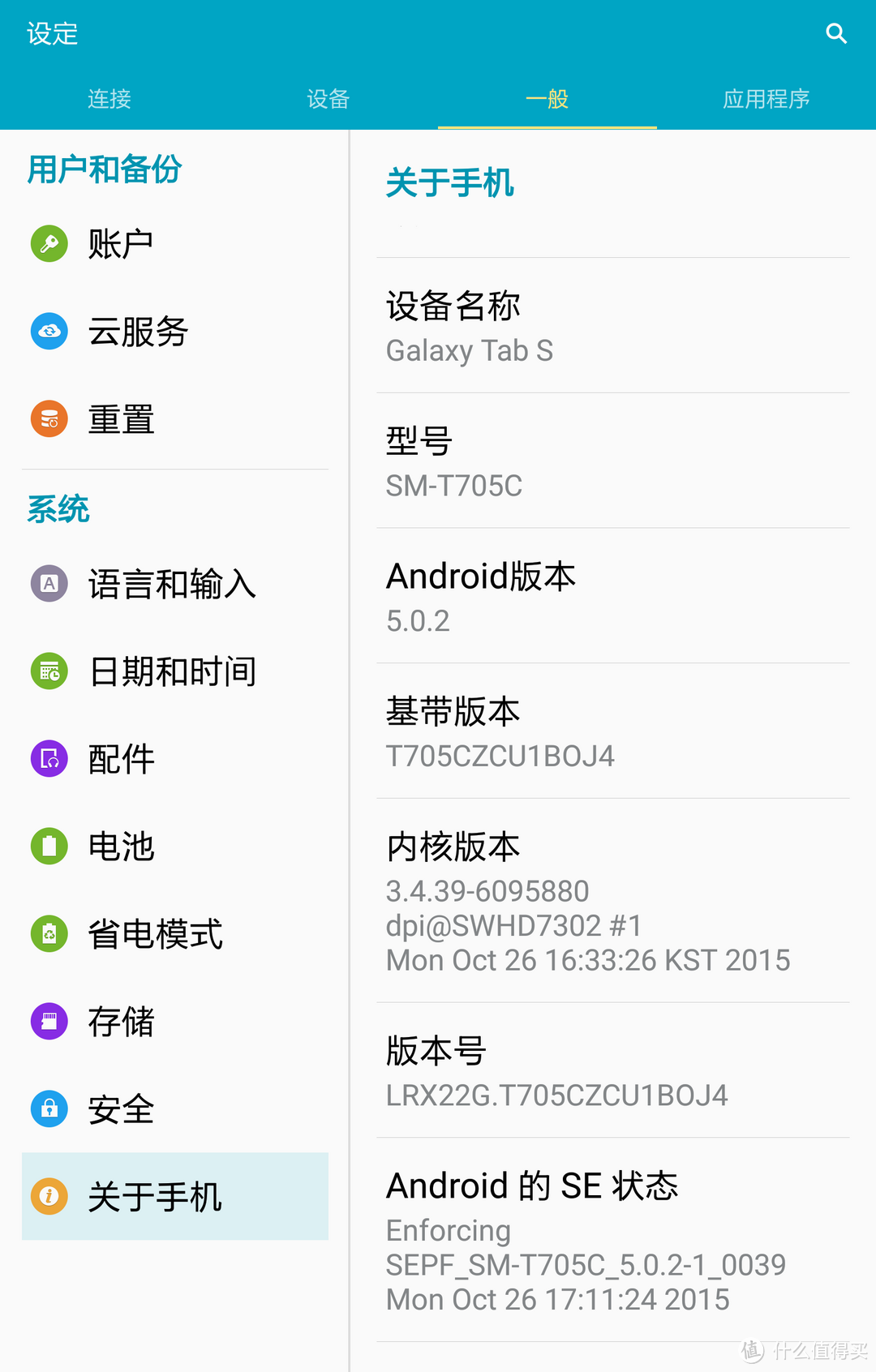Select 关于手机 in the sidebar
The image size is (876, 1372).
[x=174, y=1197]
